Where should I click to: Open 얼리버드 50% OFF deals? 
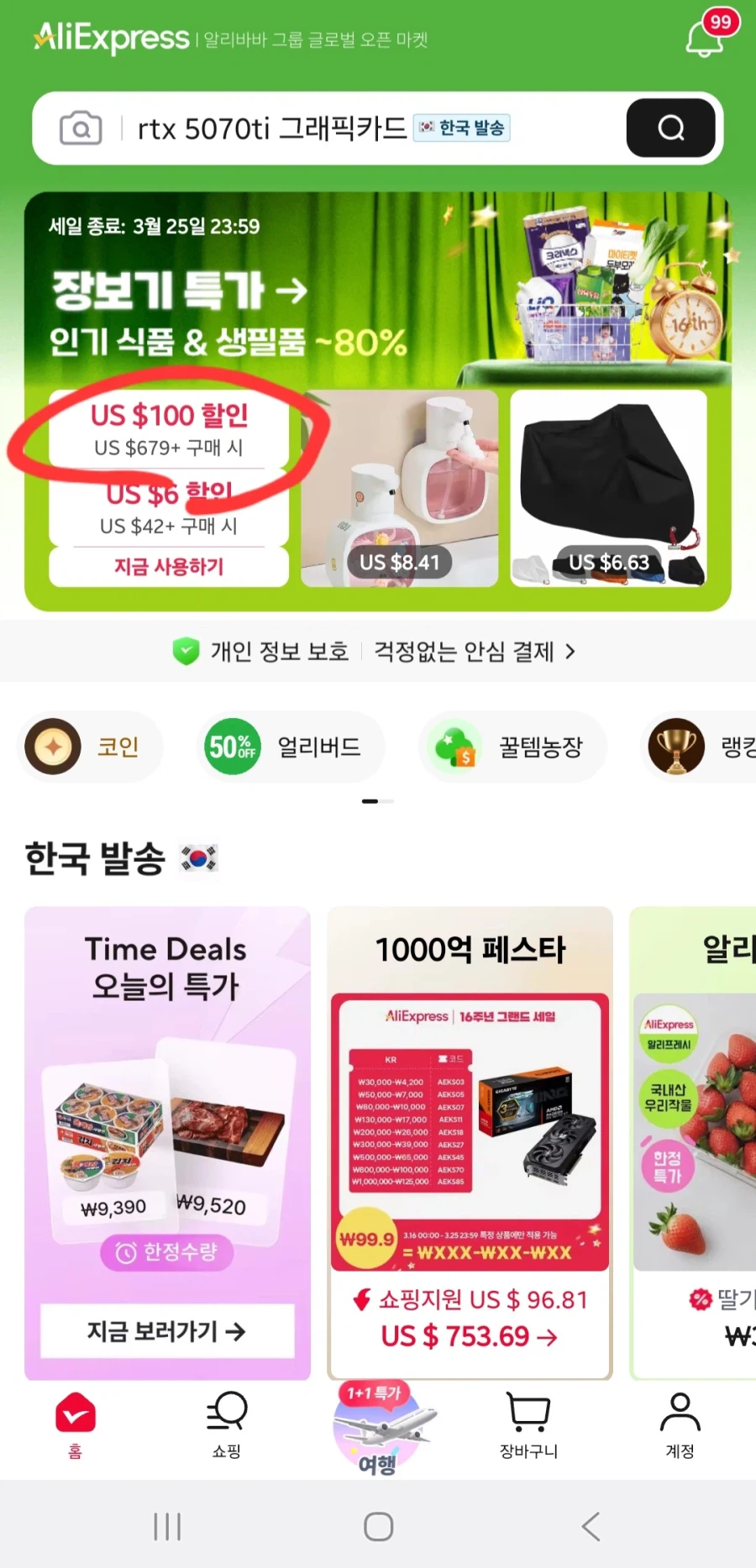pyautogui.click(x=290, y=747)
